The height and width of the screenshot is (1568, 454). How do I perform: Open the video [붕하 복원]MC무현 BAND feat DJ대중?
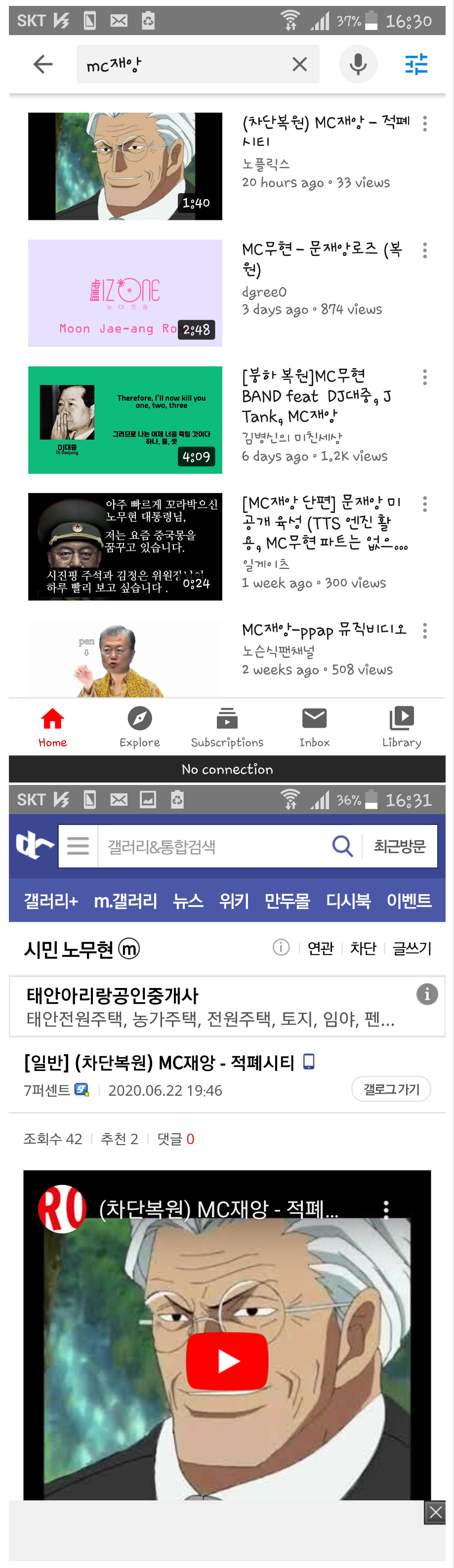[125, 419]
